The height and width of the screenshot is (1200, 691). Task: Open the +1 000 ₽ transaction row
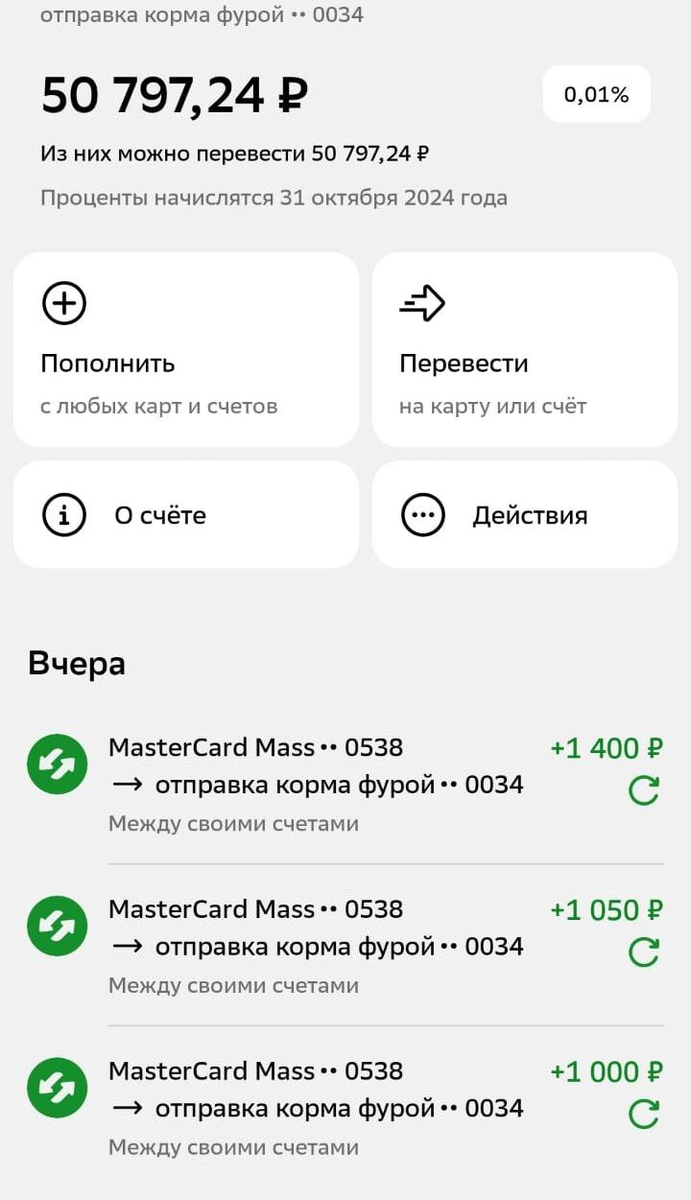(x=315, y=1108)
